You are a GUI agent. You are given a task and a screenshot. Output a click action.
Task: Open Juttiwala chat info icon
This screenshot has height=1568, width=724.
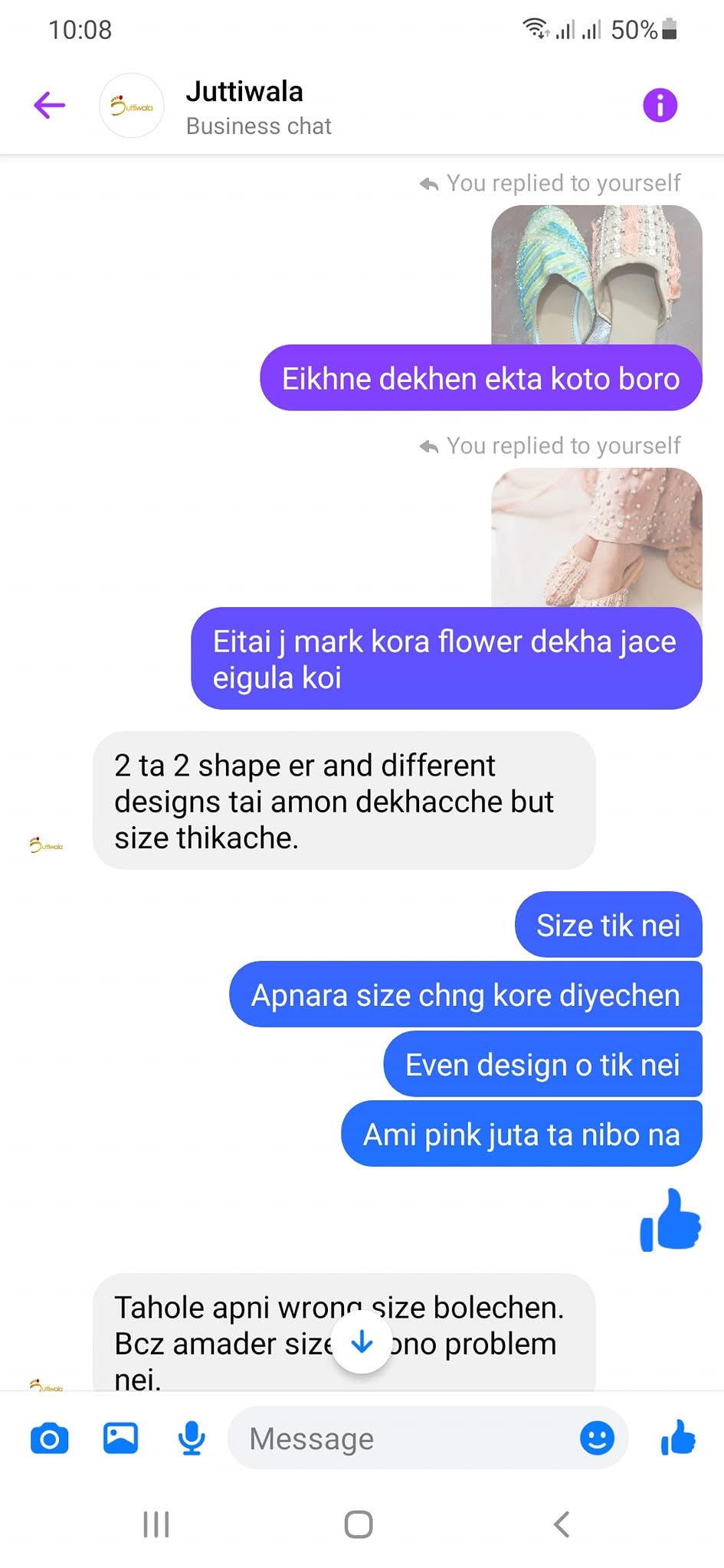click(x=660, y=105)
